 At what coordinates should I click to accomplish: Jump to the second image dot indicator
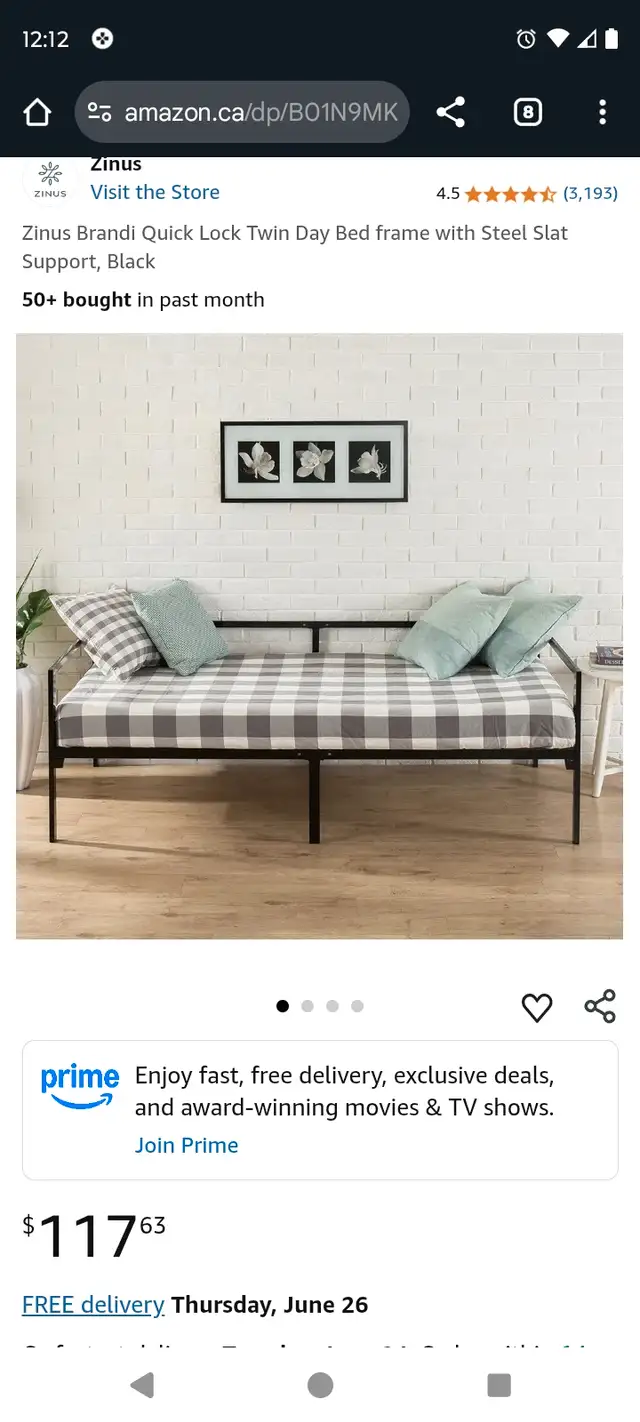[307, 1006]
